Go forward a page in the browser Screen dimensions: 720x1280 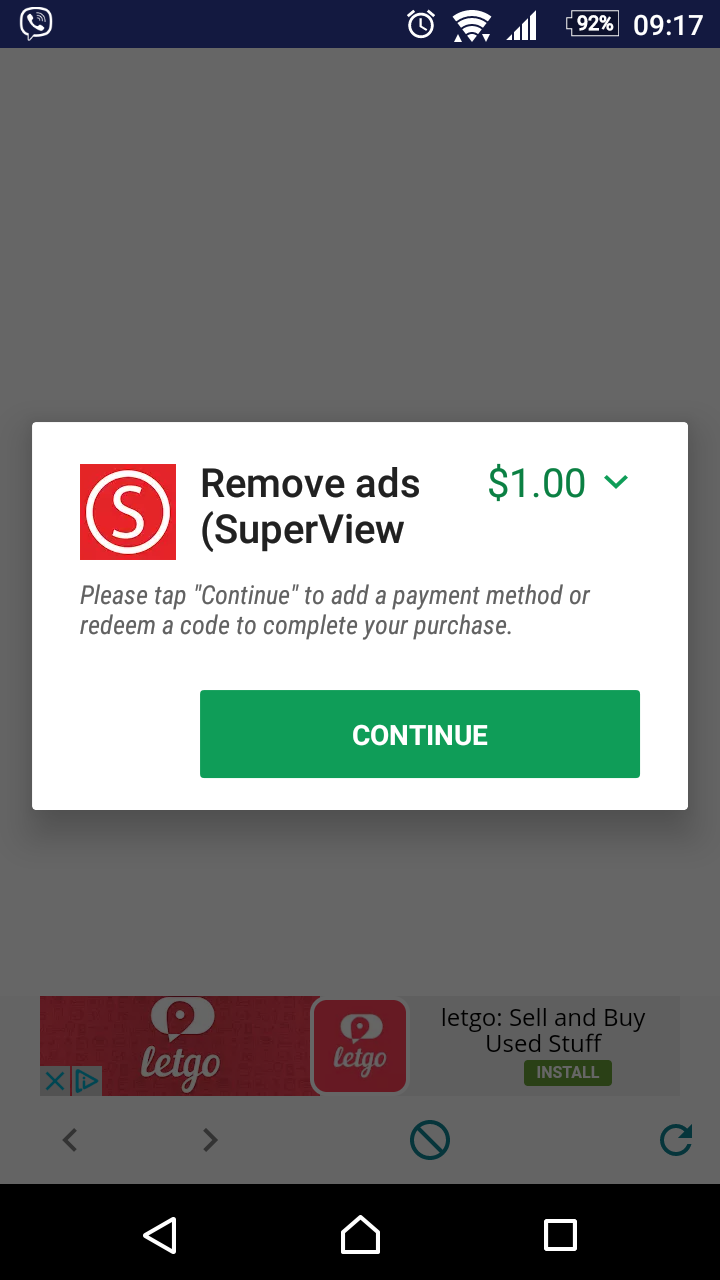(x=209, y=1139)
